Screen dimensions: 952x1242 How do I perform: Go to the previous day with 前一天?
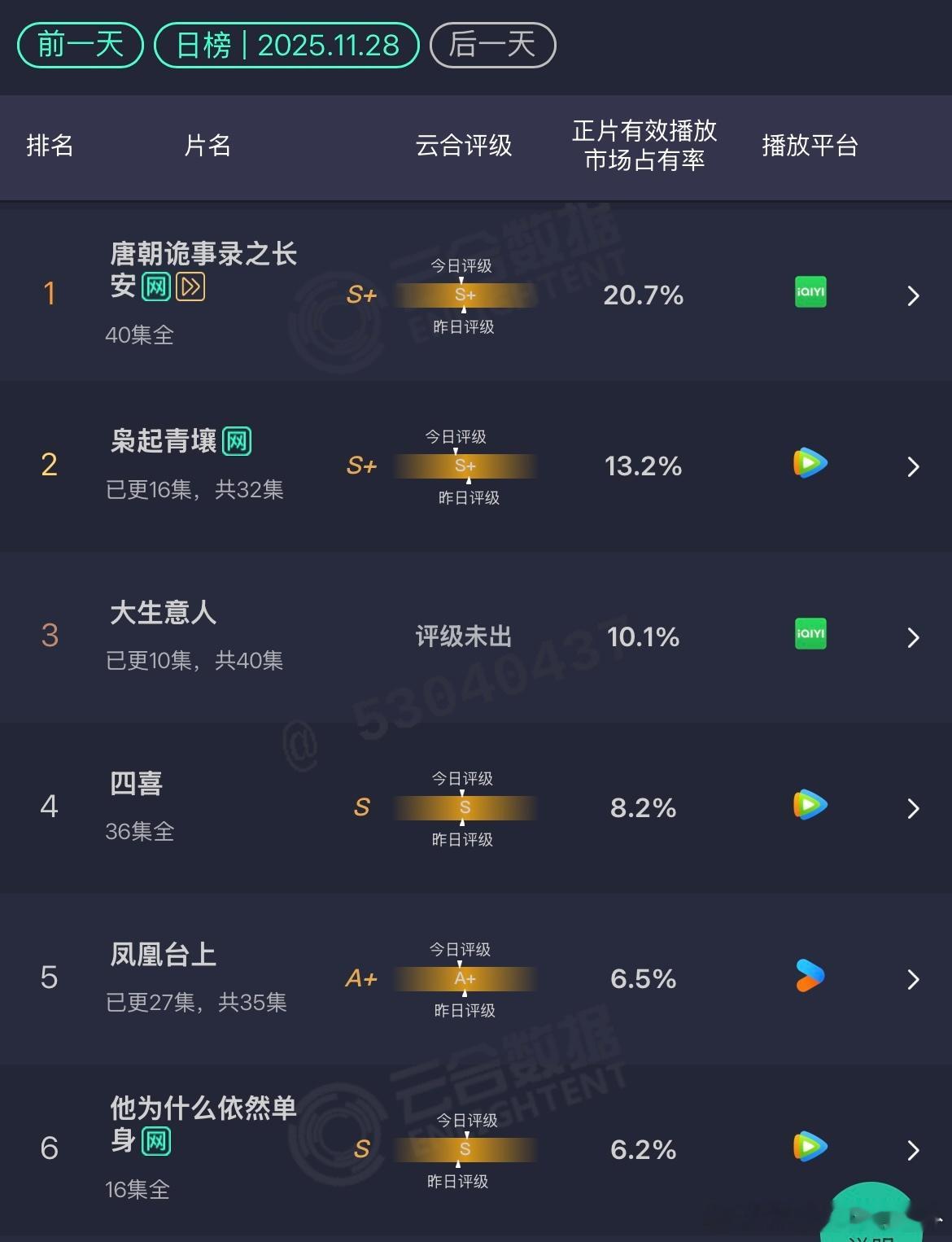79,46
